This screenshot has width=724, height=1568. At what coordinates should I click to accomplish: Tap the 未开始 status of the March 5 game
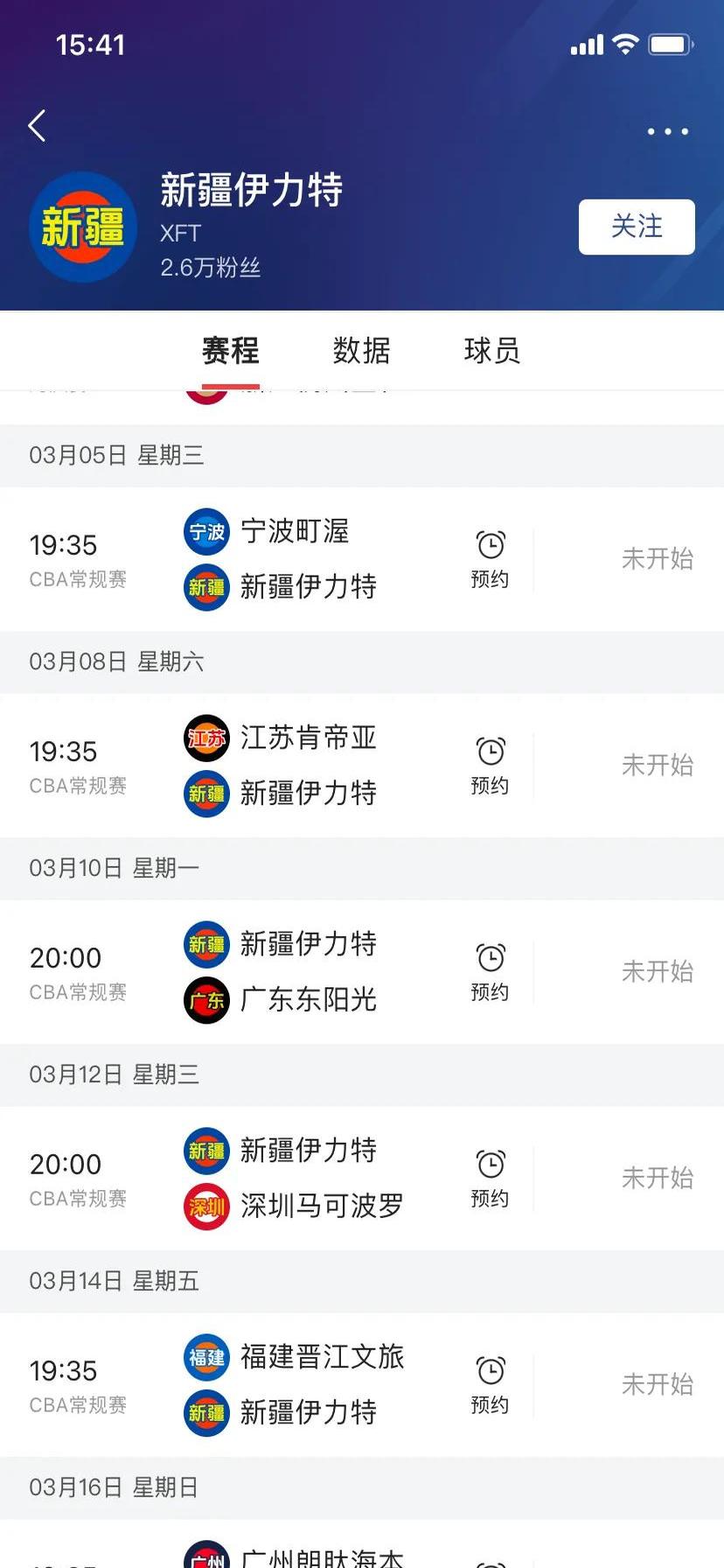tap(658, 558)
